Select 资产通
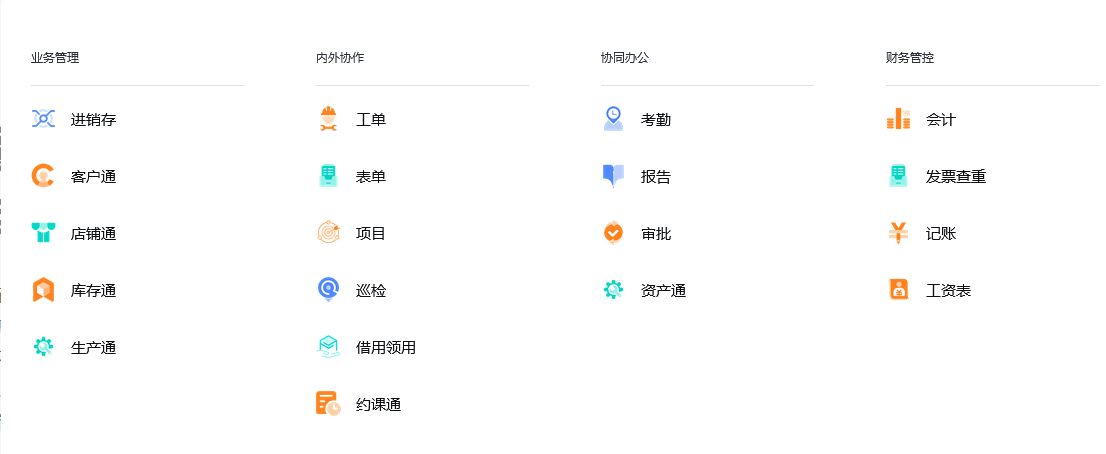The width and height of the screenshot is (1106, 454). [662, 291]
